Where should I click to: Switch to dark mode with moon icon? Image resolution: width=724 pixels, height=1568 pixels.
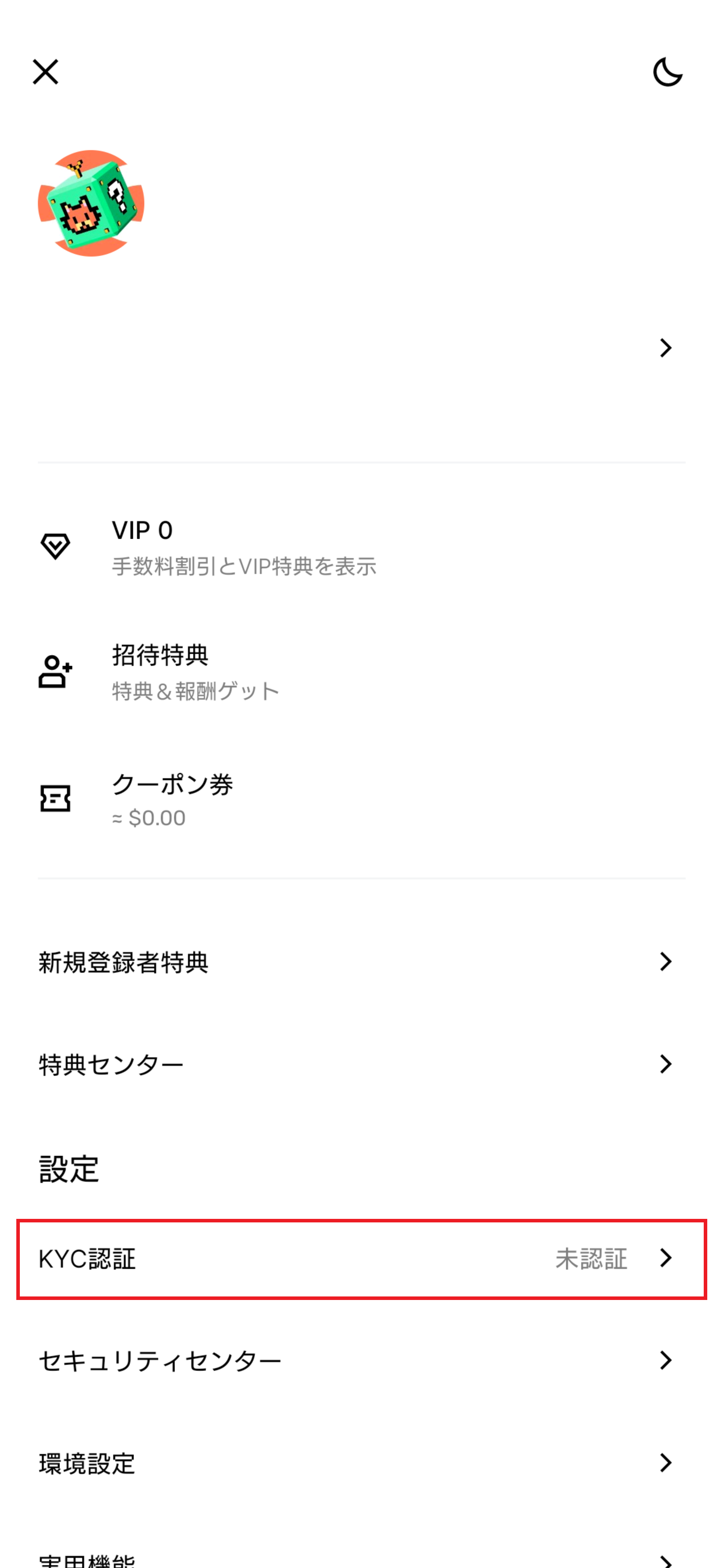tap(668, 72)
